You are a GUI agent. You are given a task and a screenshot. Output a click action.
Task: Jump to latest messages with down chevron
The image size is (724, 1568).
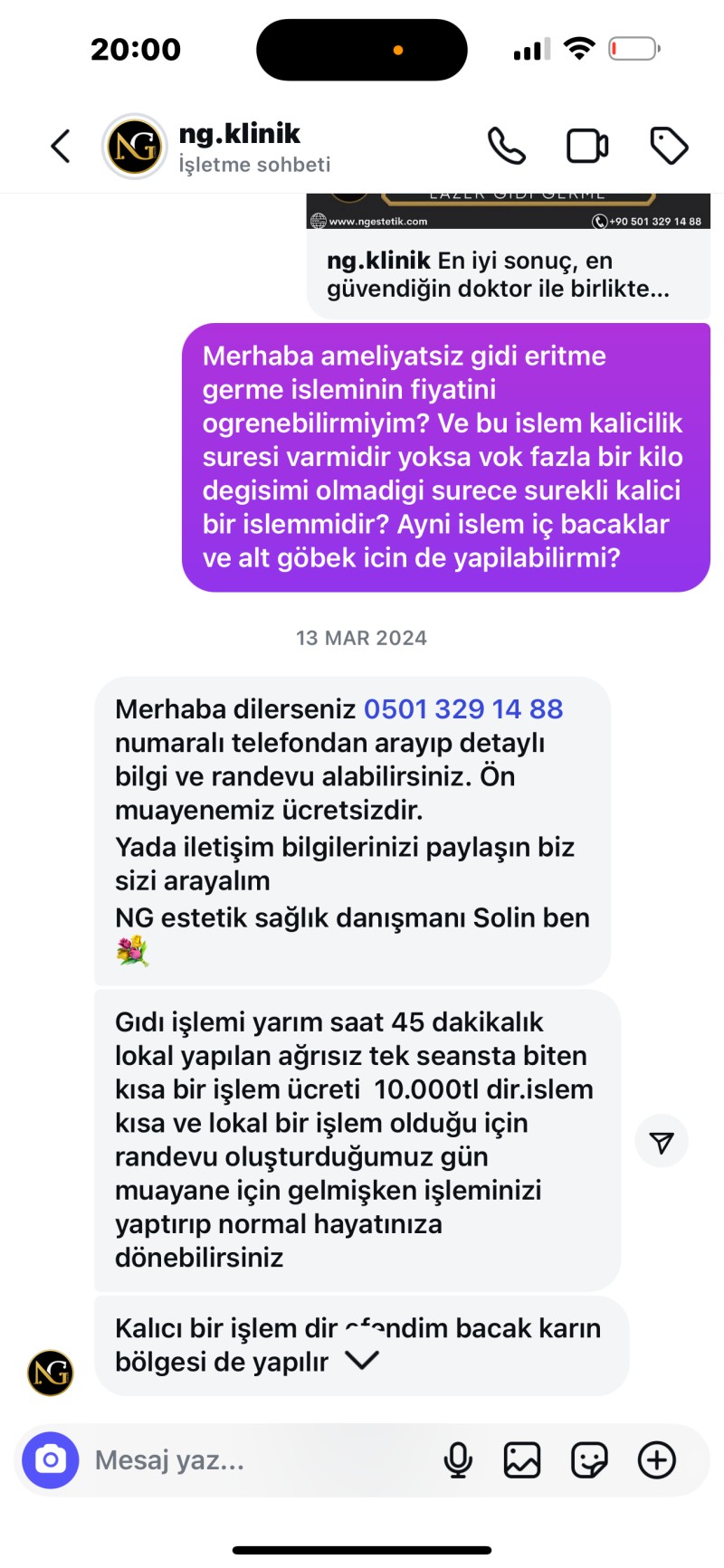(362, 1361)
